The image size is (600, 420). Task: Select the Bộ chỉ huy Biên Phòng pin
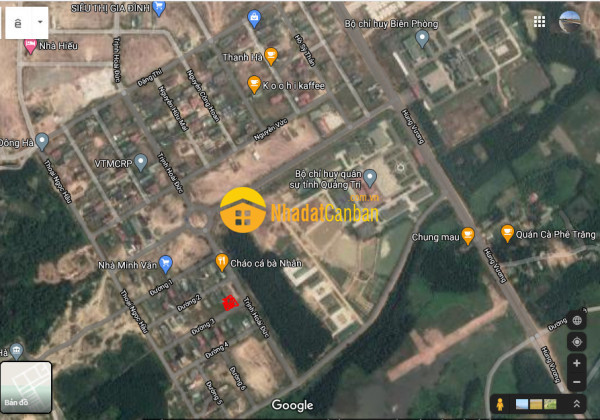[422, 39]
